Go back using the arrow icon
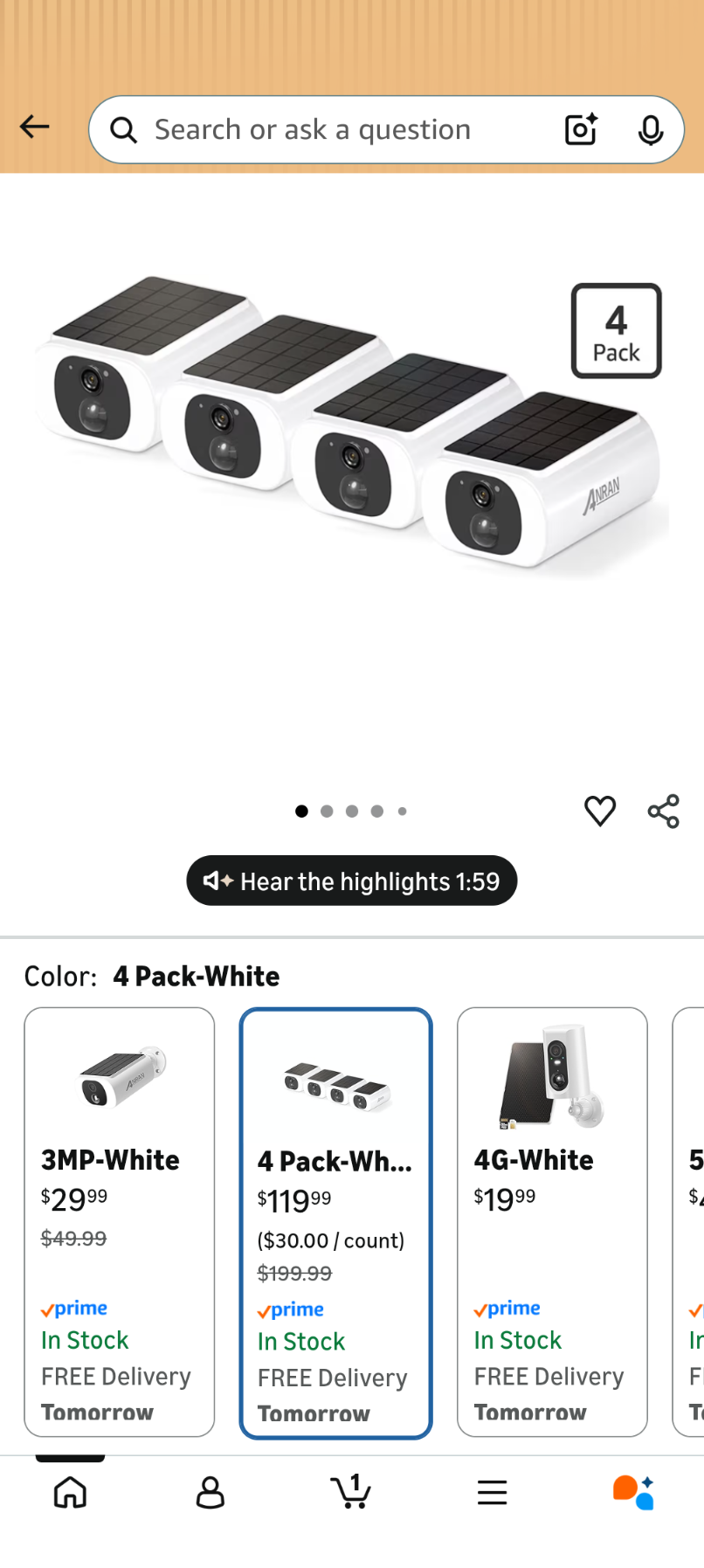 point(35,128)
